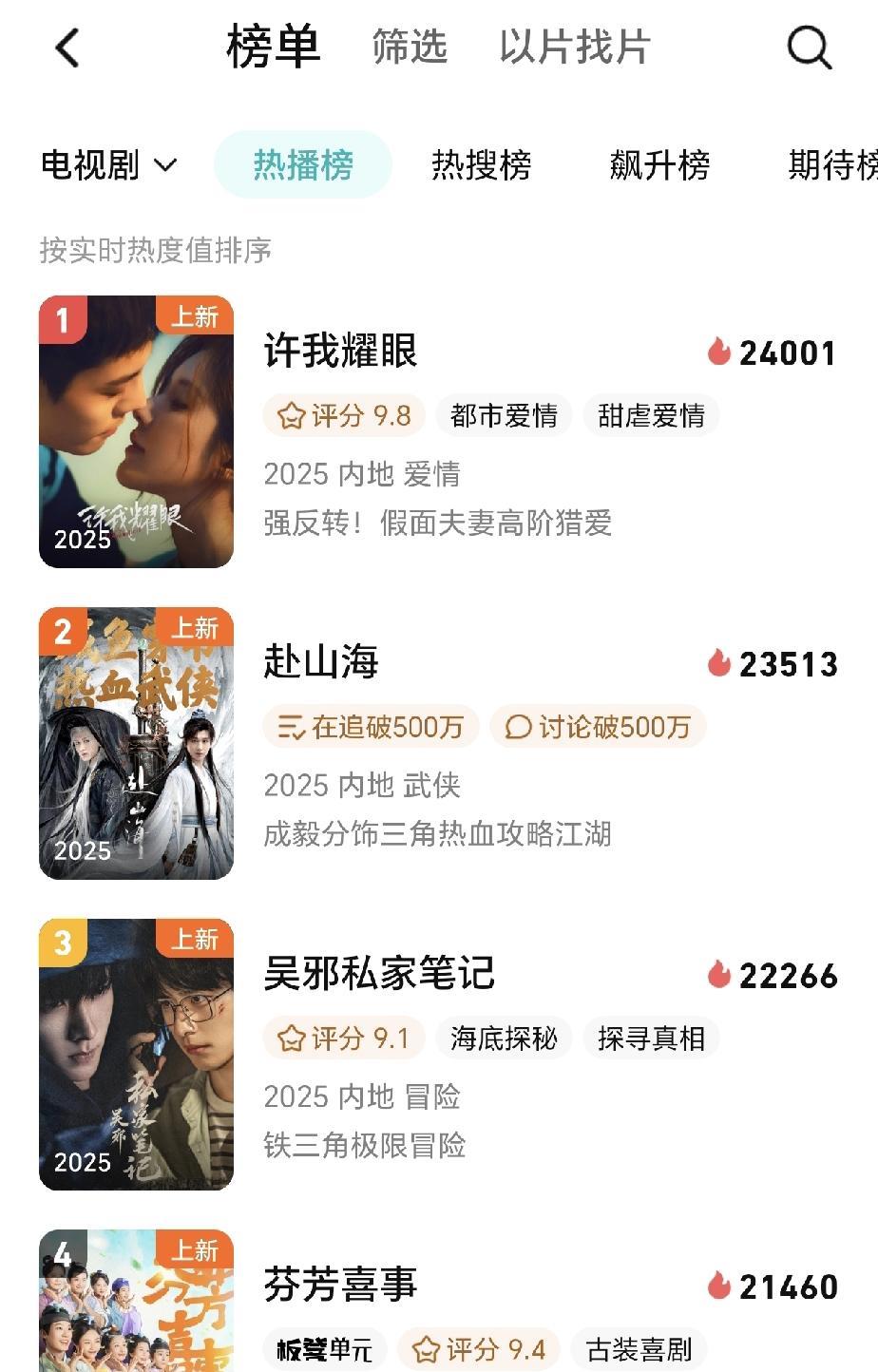Screen dimensions: 878x1372
Task: Open the 吴邪私家笔记 drama entry
Action: coord(379,974)
